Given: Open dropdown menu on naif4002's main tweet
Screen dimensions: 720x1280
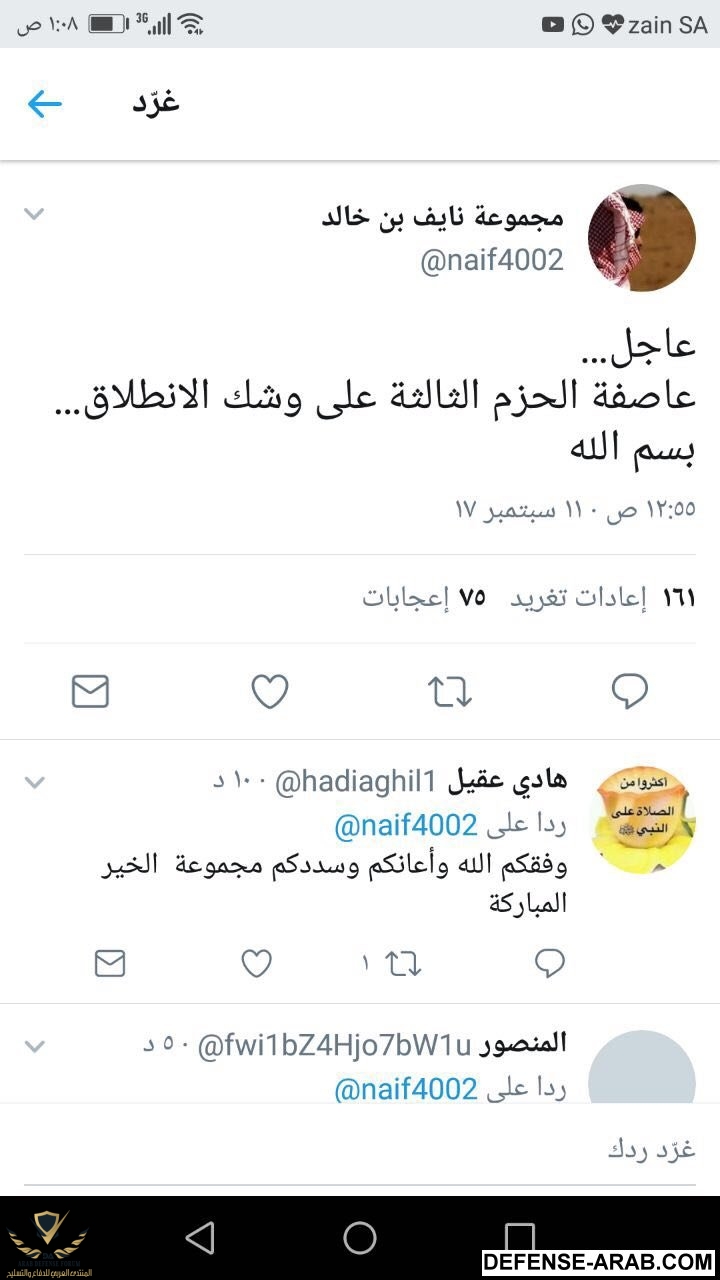Looking at the screenshot, I should [34, 214].
